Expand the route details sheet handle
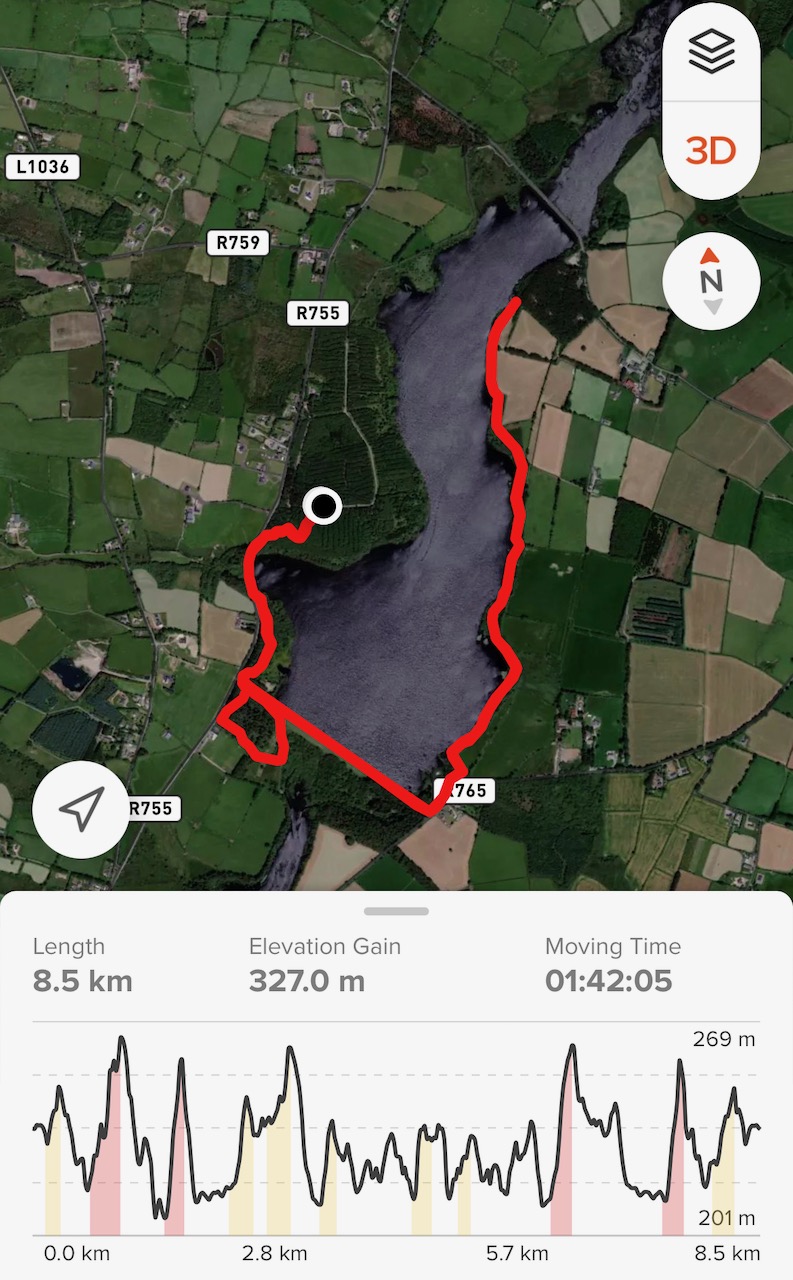Screen dimensions: 793x1280 coord(396,911)
